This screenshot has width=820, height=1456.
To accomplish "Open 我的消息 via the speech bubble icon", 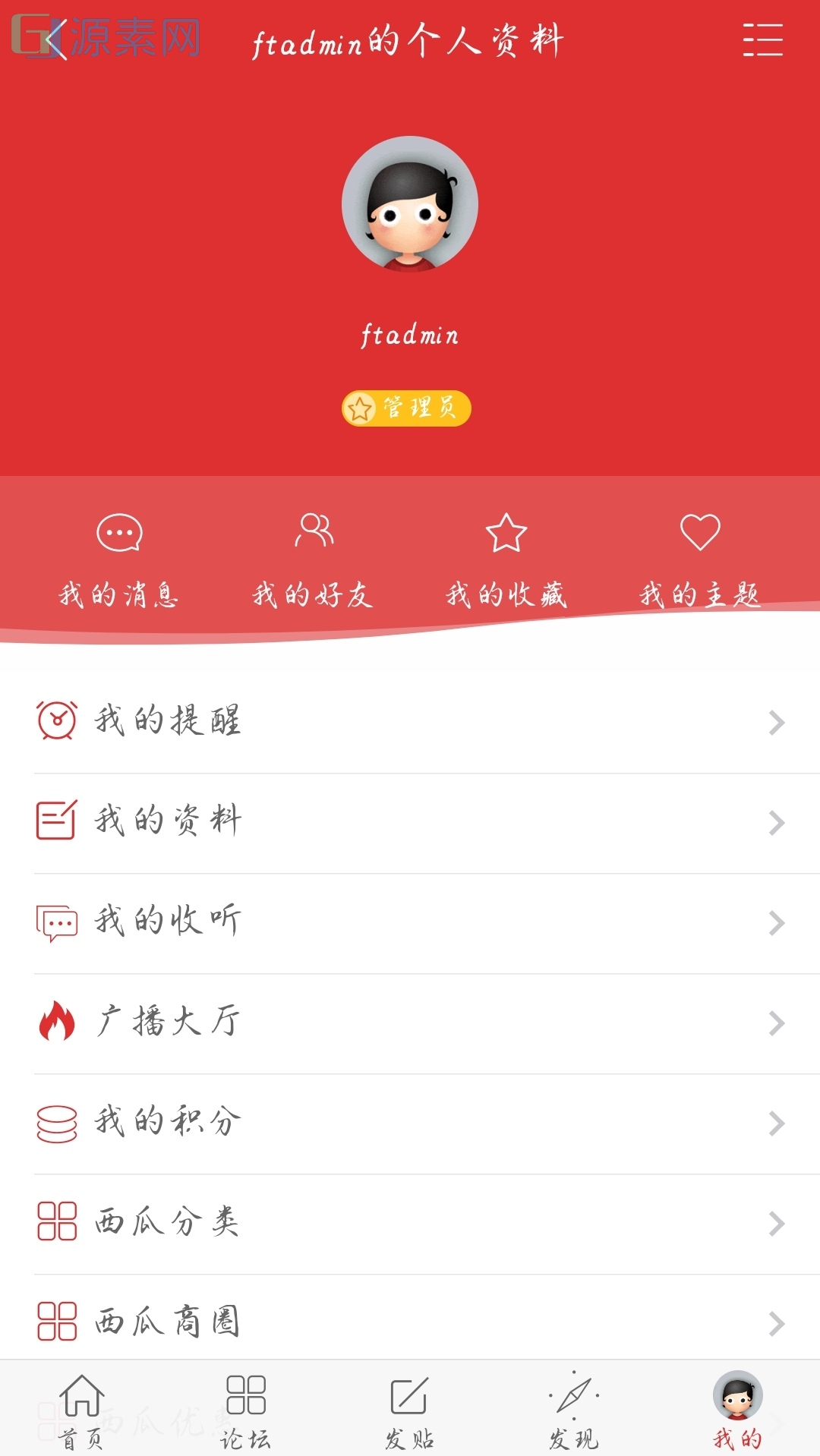I will point(119,534).
